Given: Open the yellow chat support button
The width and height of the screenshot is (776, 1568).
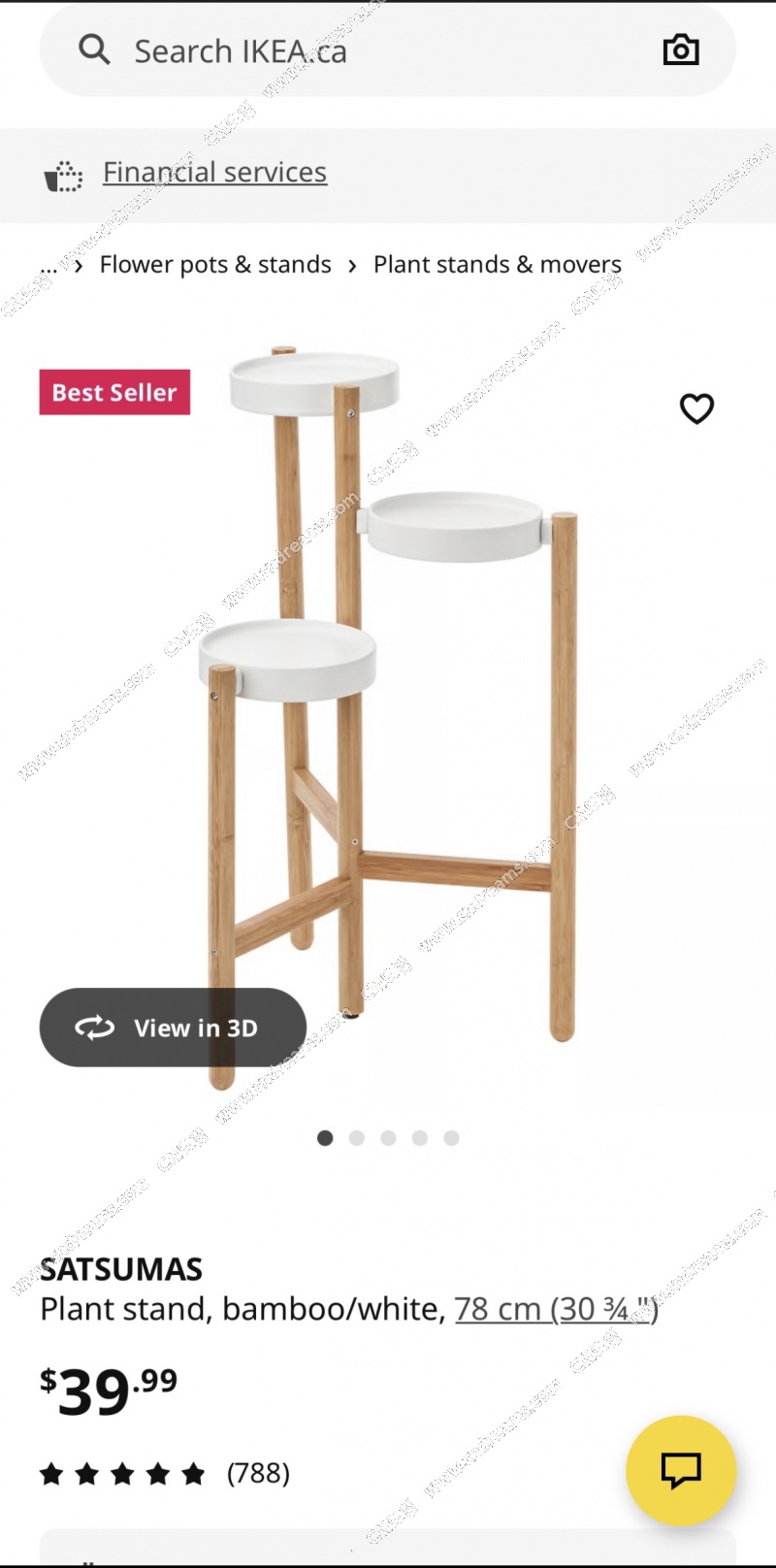Looking at the screenshot, I should click(681, 1470).
